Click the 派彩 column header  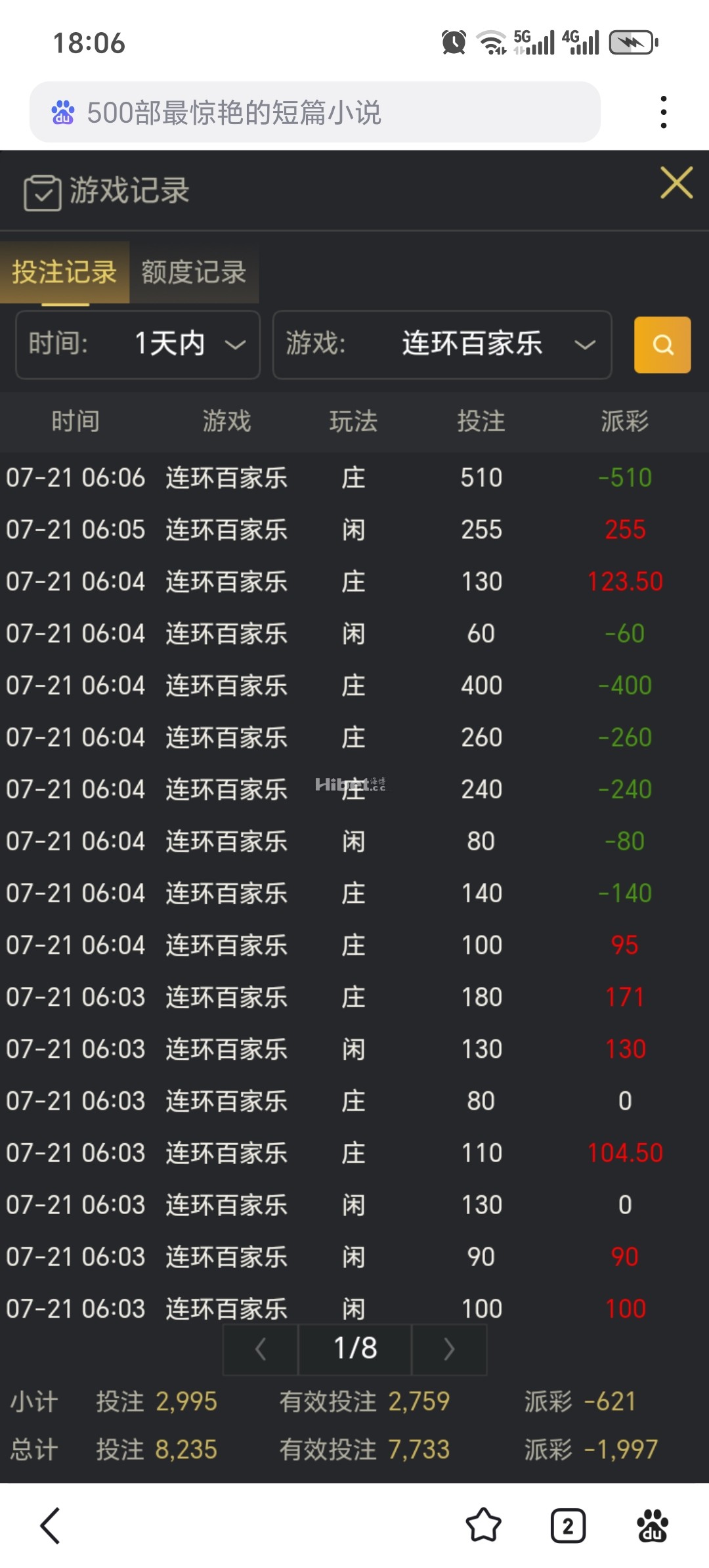(x=625, y=422)
